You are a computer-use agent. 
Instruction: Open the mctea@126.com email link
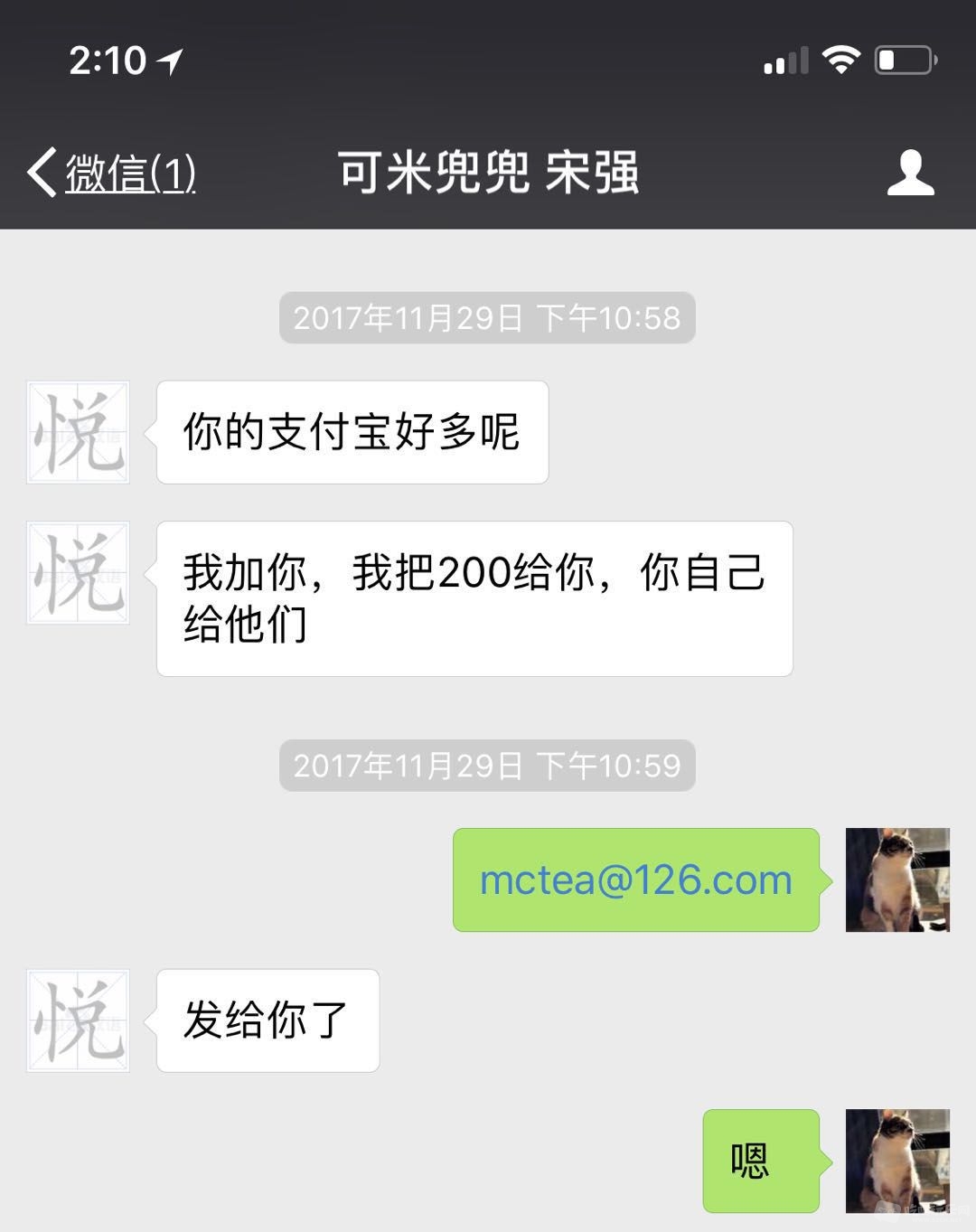click(x=635, y=879)
